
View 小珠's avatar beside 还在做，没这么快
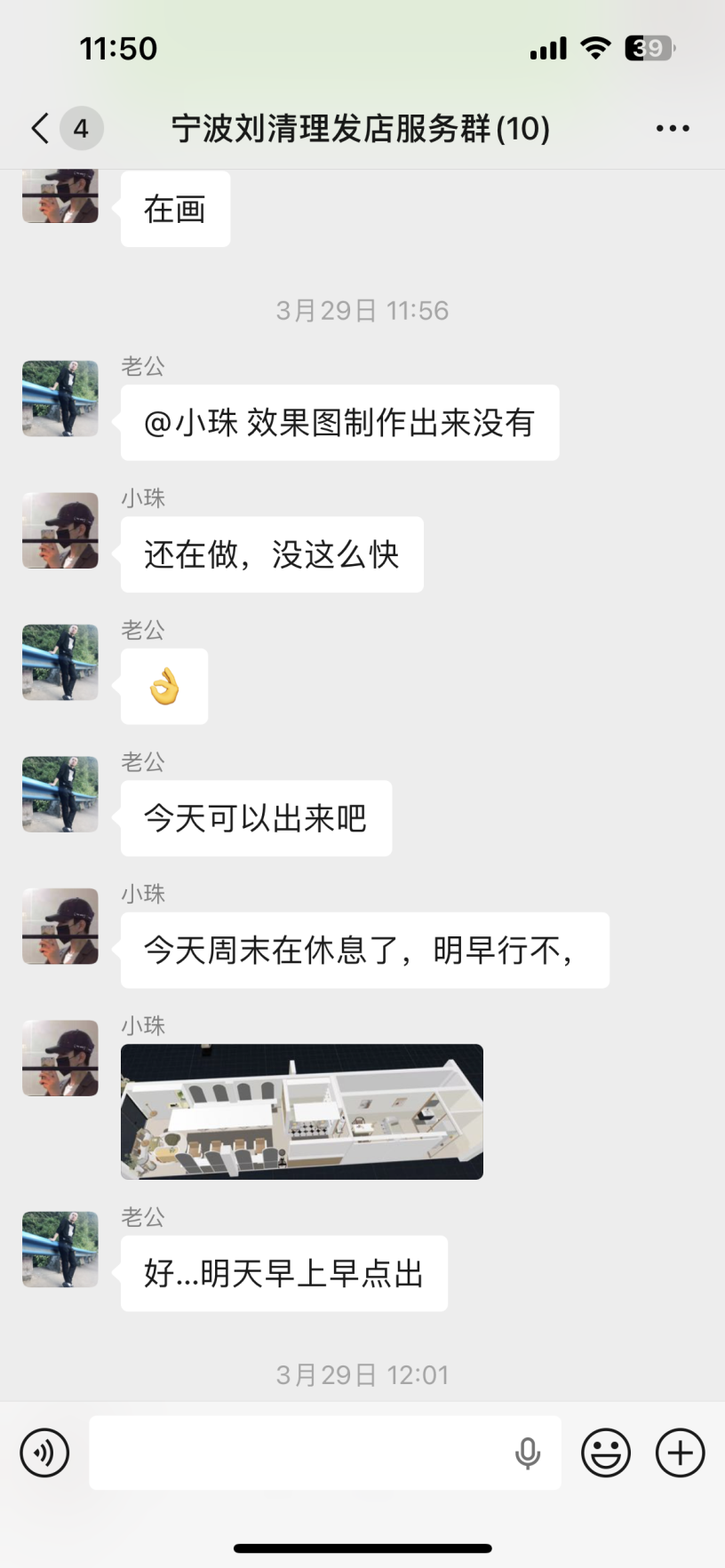(x=60, y=530)
